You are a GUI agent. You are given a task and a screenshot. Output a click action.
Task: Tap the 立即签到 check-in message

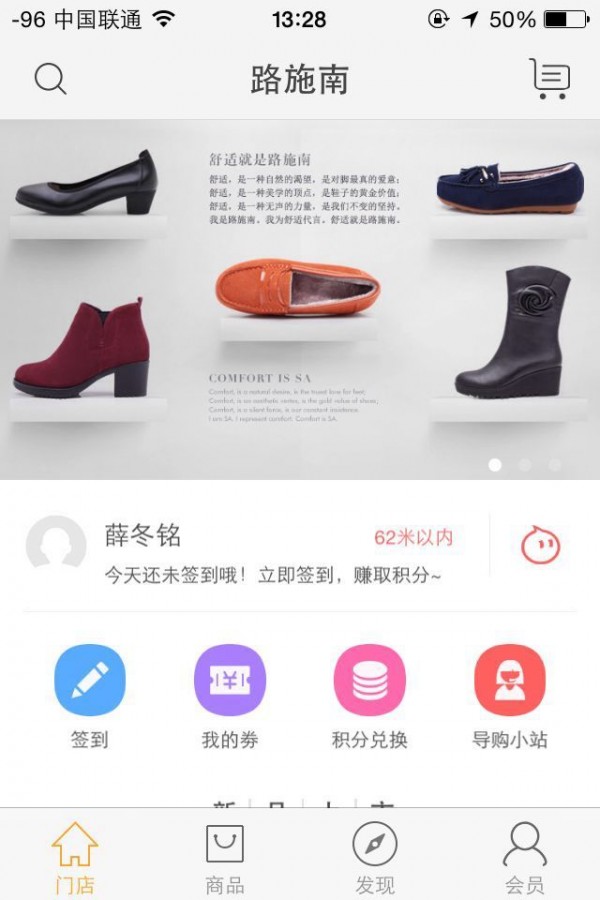point(273,575)
